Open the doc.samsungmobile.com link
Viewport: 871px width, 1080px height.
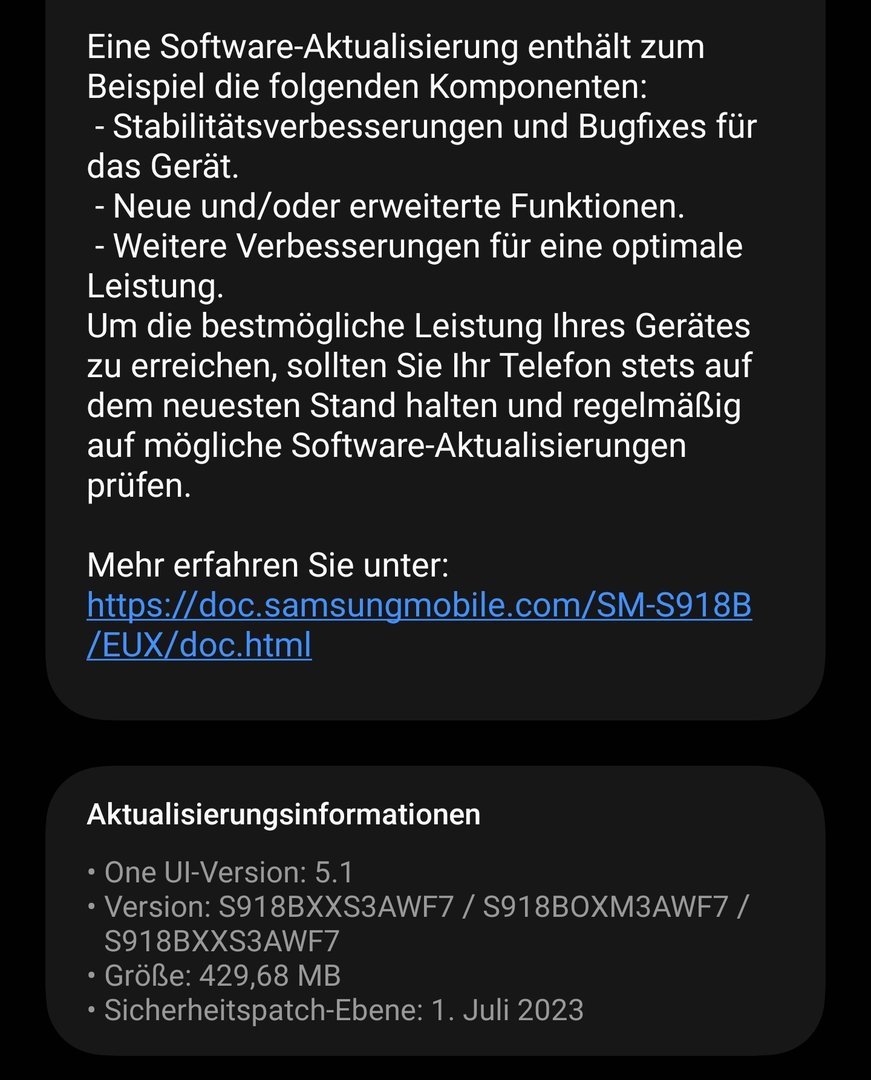coord(418,606)
